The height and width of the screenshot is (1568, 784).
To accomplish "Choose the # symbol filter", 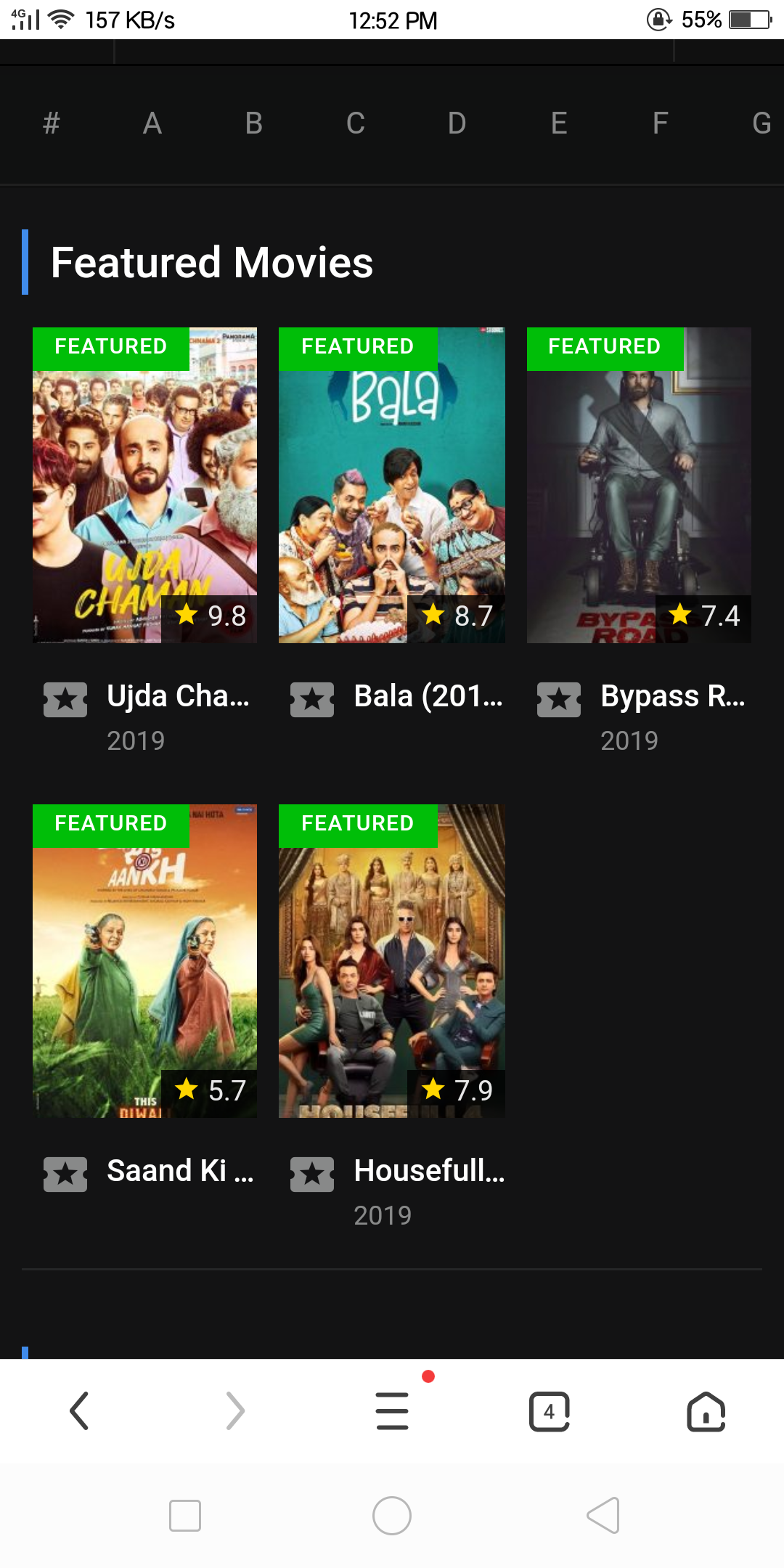I will 51,123.
